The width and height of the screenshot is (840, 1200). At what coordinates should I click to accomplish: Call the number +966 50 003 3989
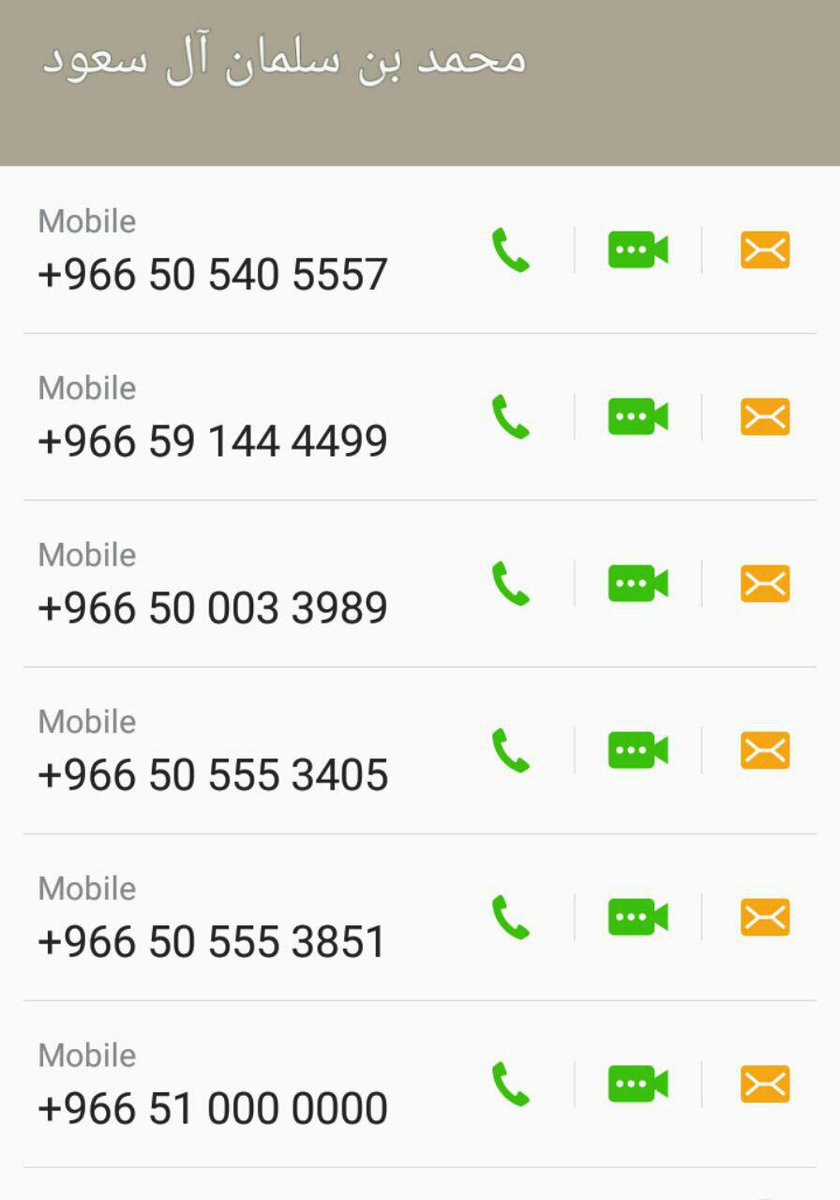click(510, 584)
